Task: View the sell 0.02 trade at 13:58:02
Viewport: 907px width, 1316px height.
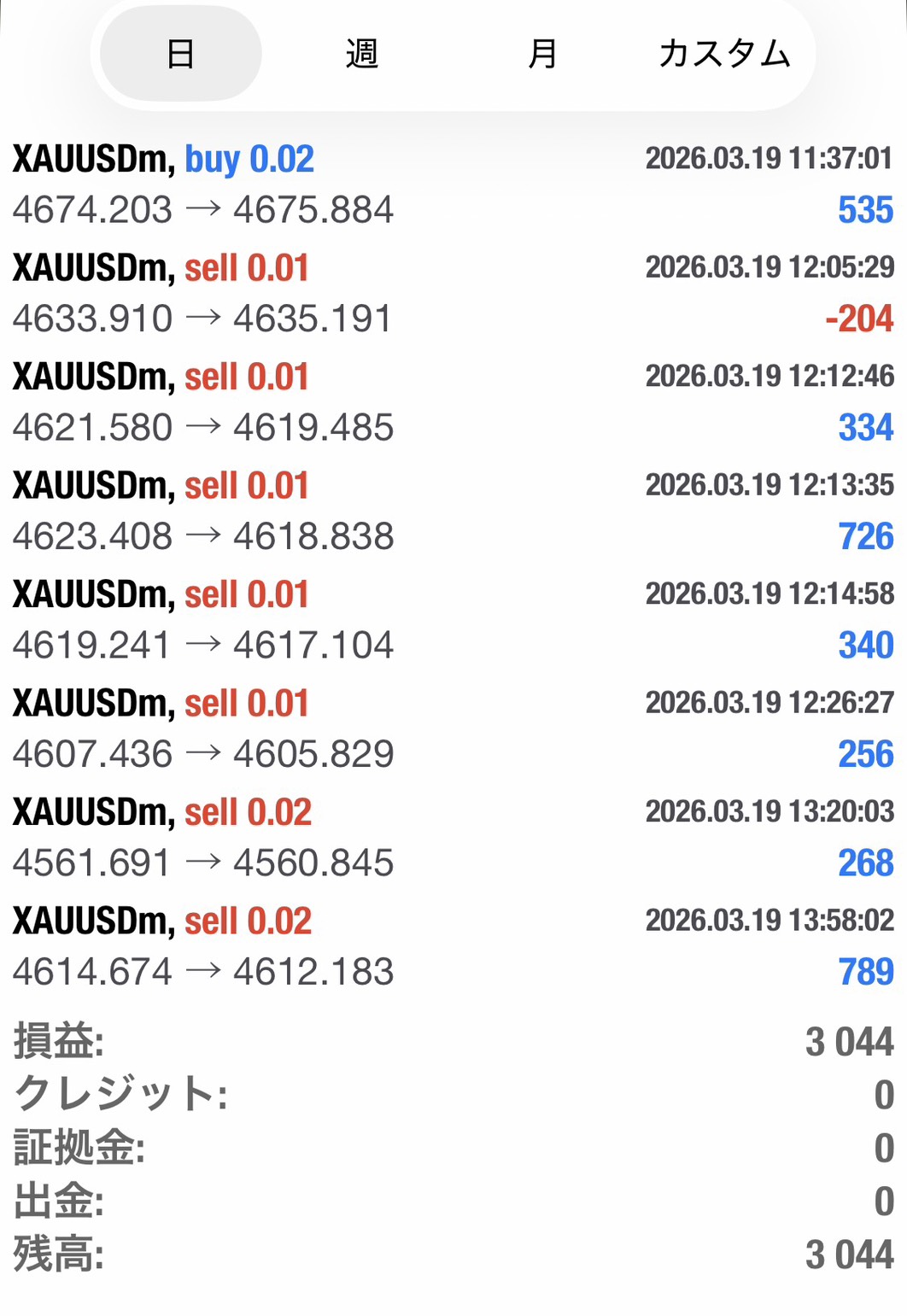Action: coord(453,946)
